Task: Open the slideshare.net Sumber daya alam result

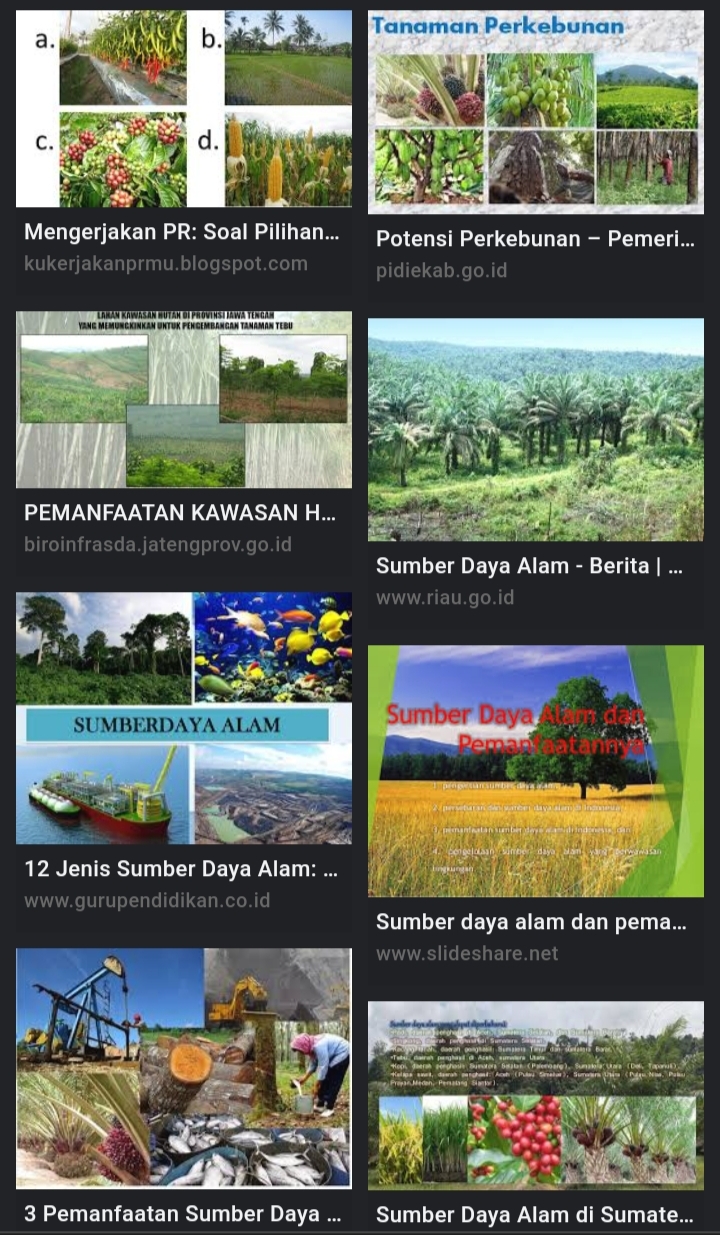Action: pyautogui.click(x=536, y=771)
